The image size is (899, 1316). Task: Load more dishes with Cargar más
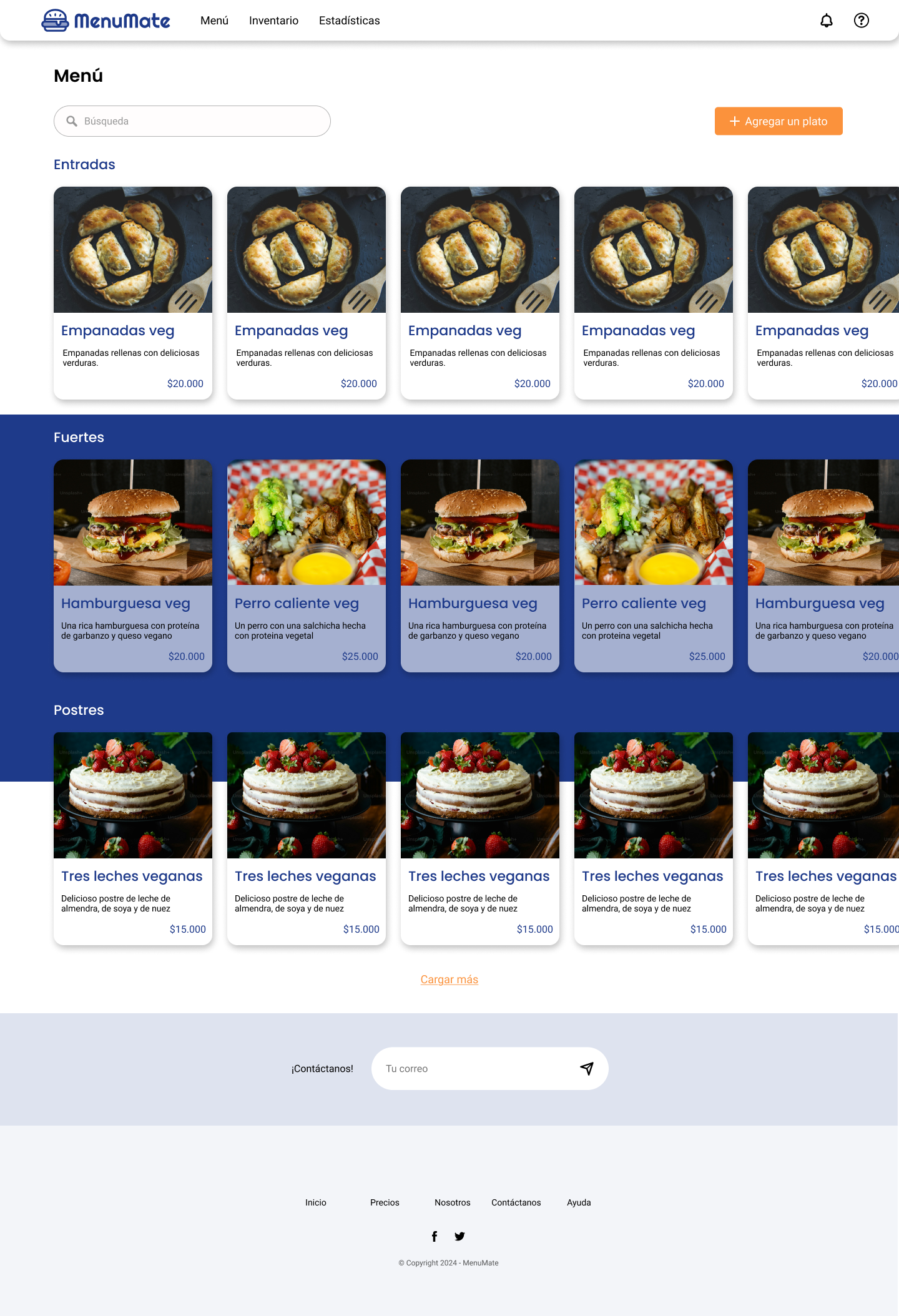[449, 980]
